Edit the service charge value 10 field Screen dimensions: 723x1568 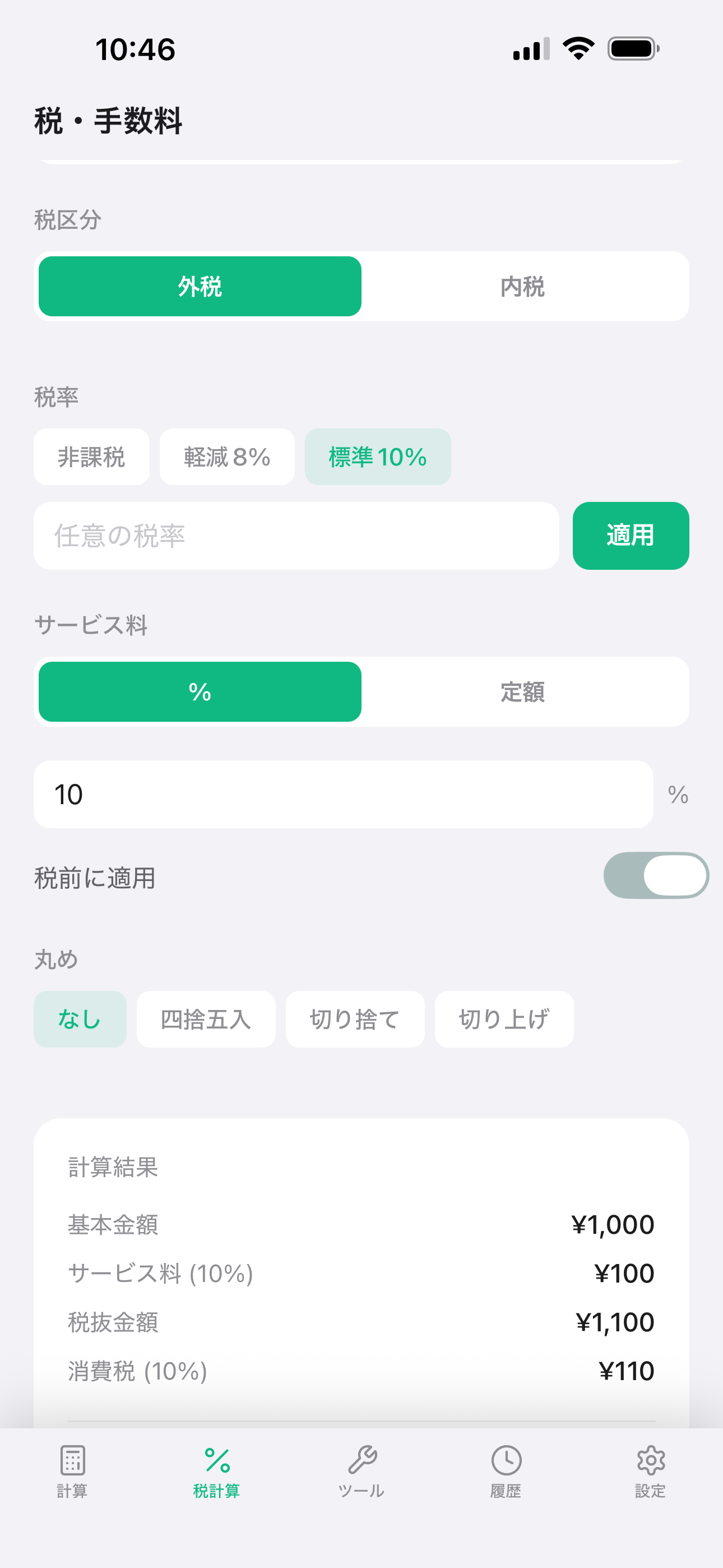343,794
